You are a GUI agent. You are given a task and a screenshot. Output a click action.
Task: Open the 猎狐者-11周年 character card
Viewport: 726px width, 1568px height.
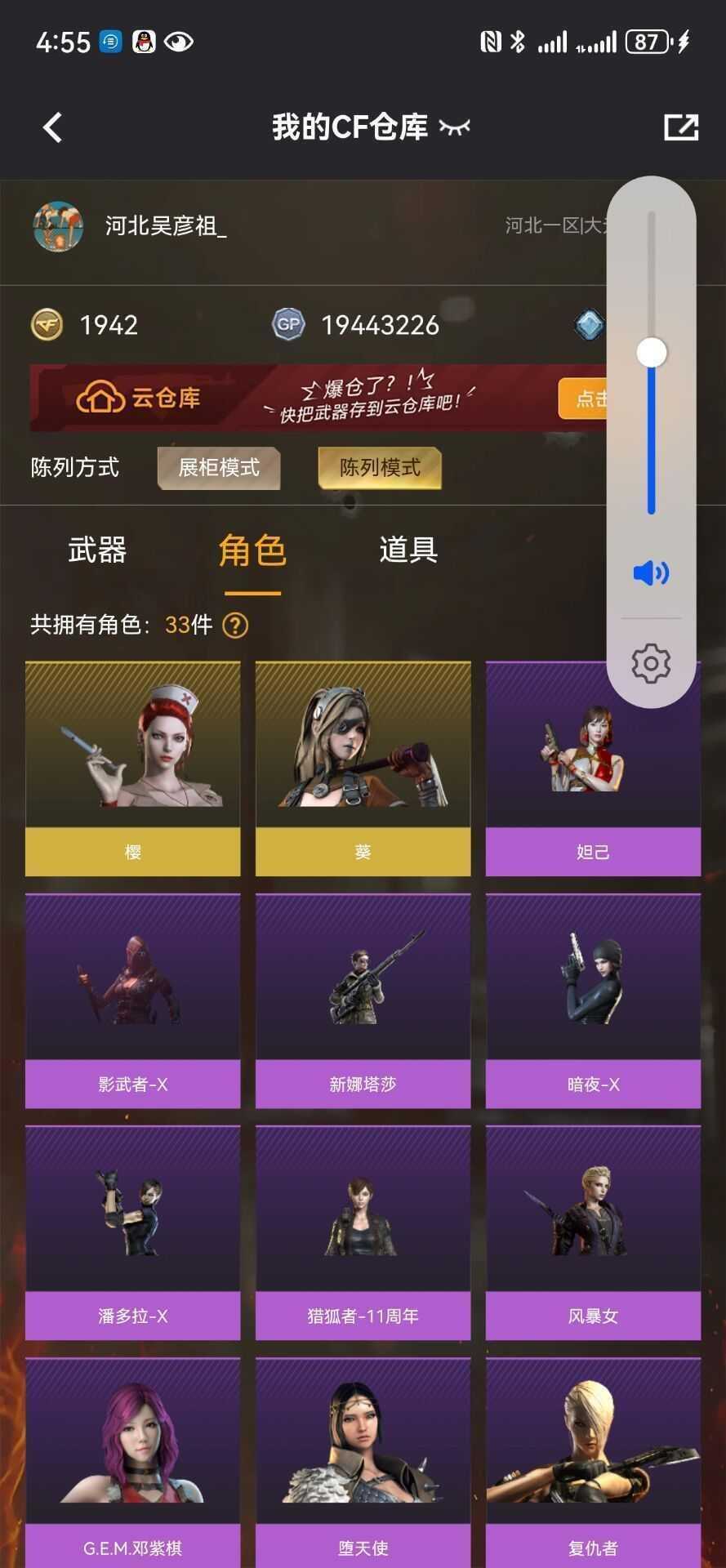coord(363,1232)
